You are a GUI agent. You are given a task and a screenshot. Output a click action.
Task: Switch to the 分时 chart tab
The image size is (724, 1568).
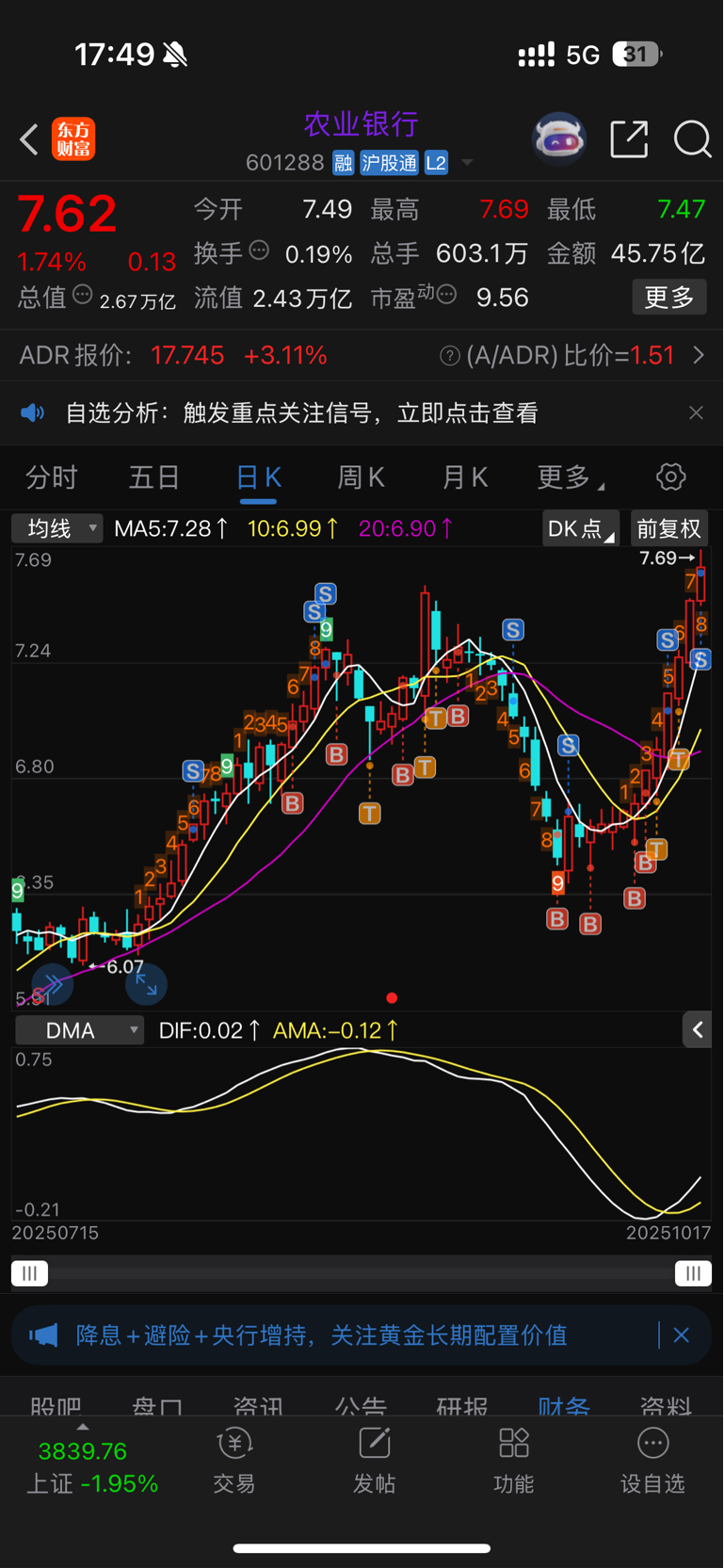52,477
